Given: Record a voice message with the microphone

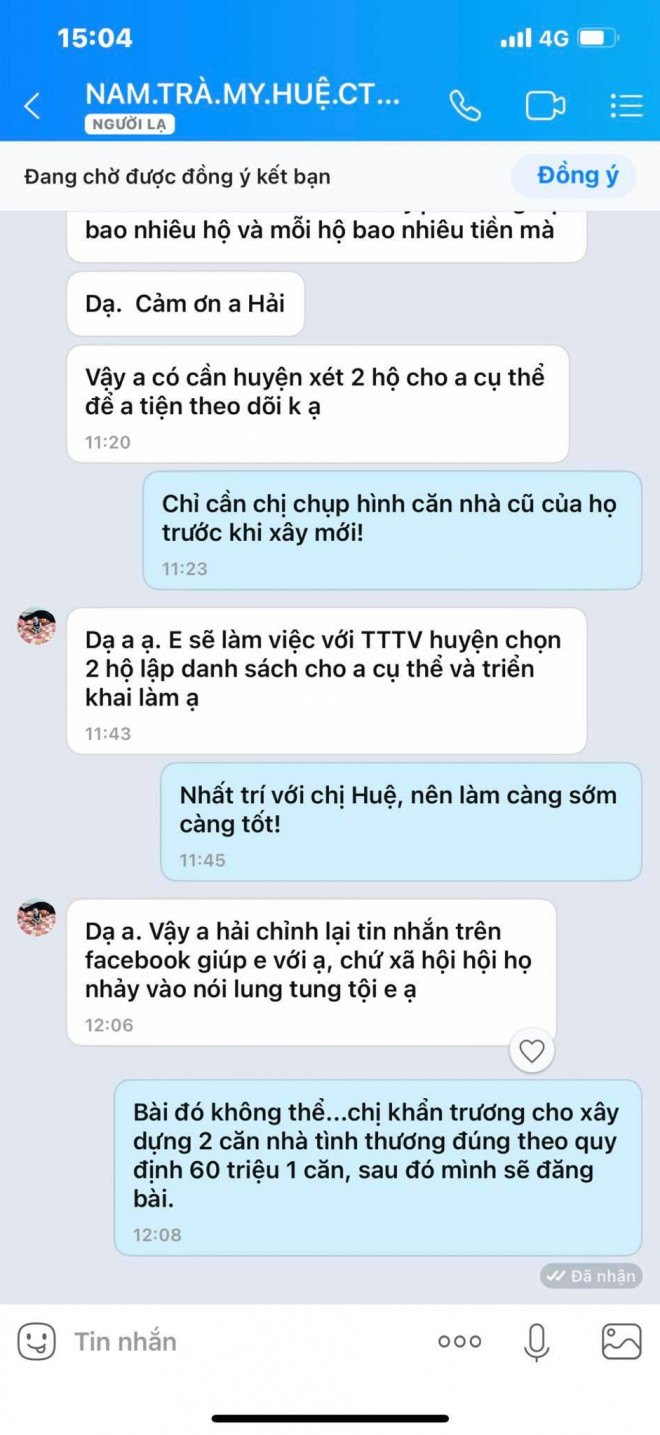Looking at the screenshot, I should (537, 1341).
